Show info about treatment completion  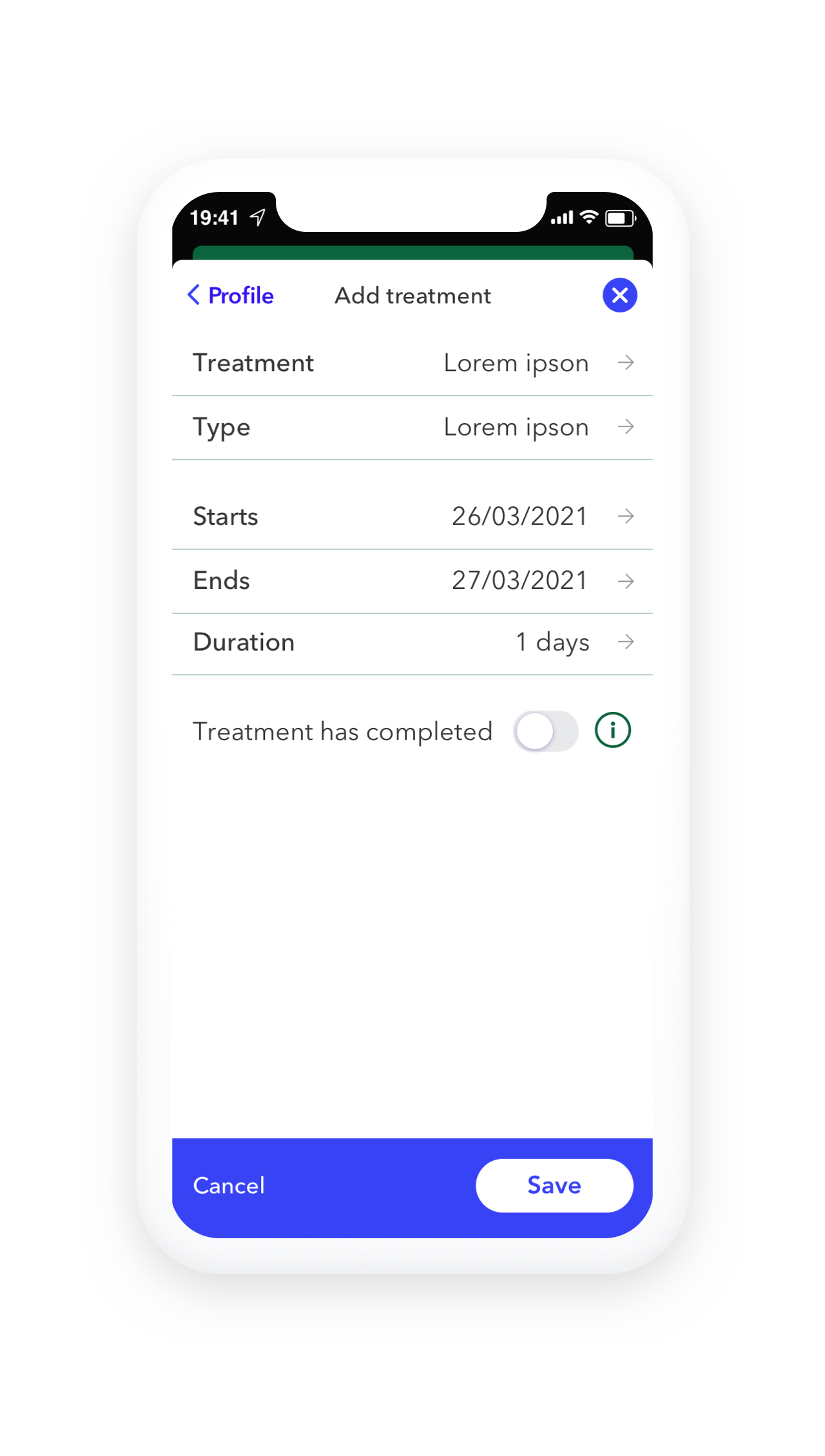pyautogui.click(x=612, y=731)
